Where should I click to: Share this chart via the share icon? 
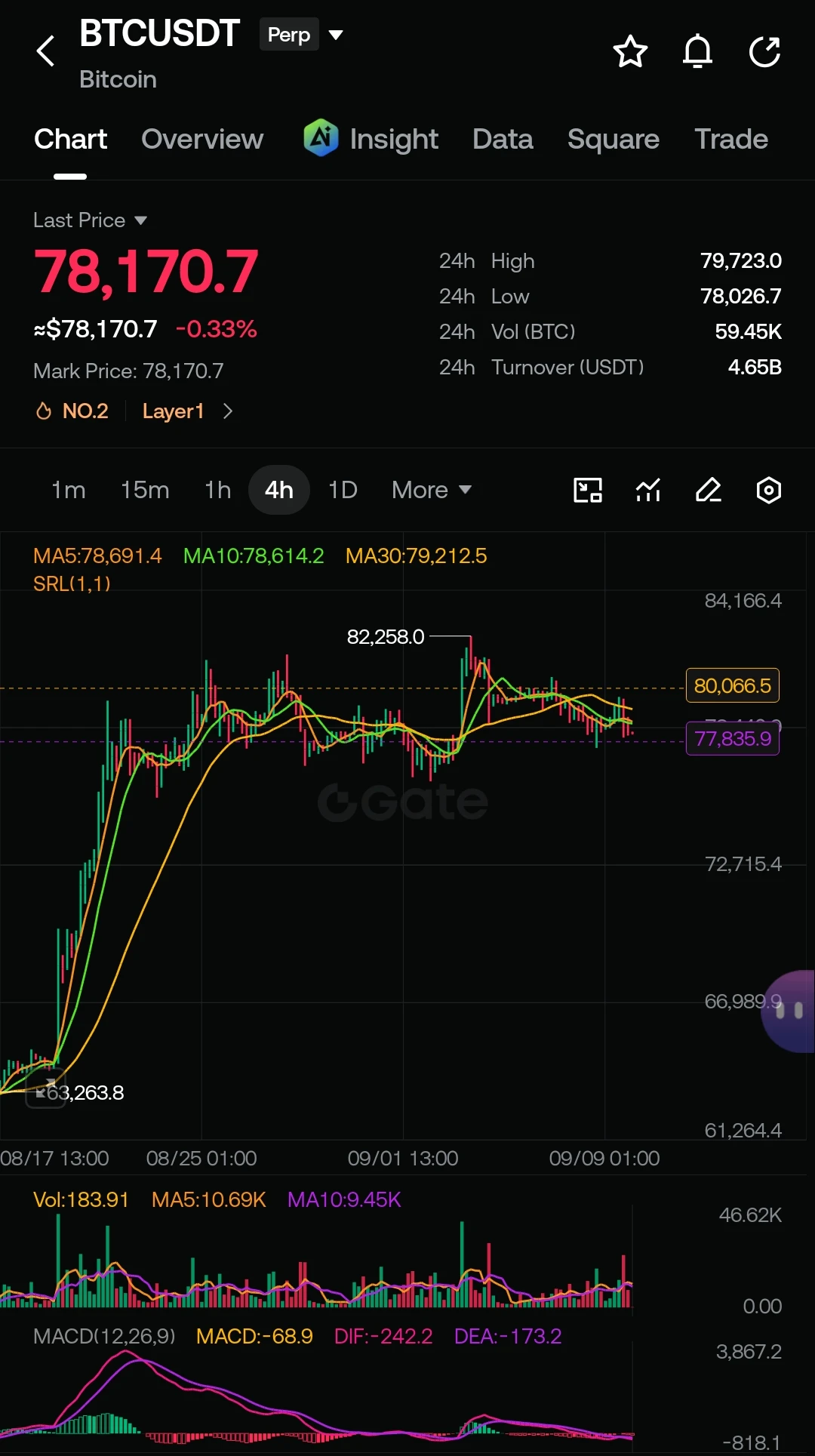[764, 51]
